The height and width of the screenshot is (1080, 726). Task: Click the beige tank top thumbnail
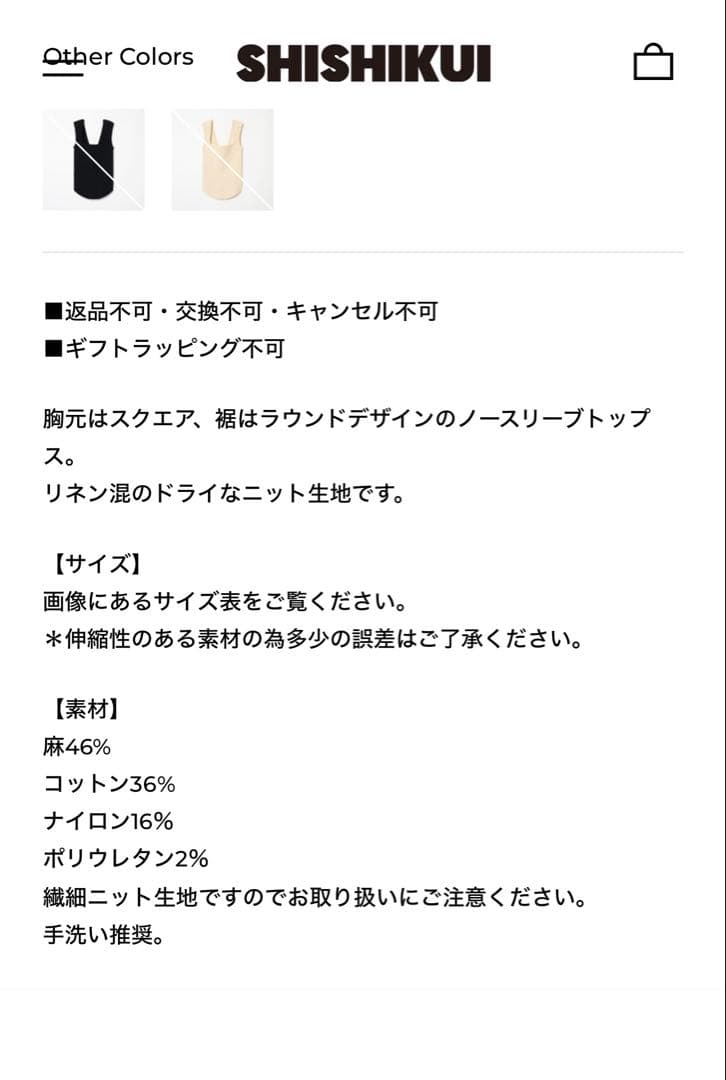pos(222,160)
